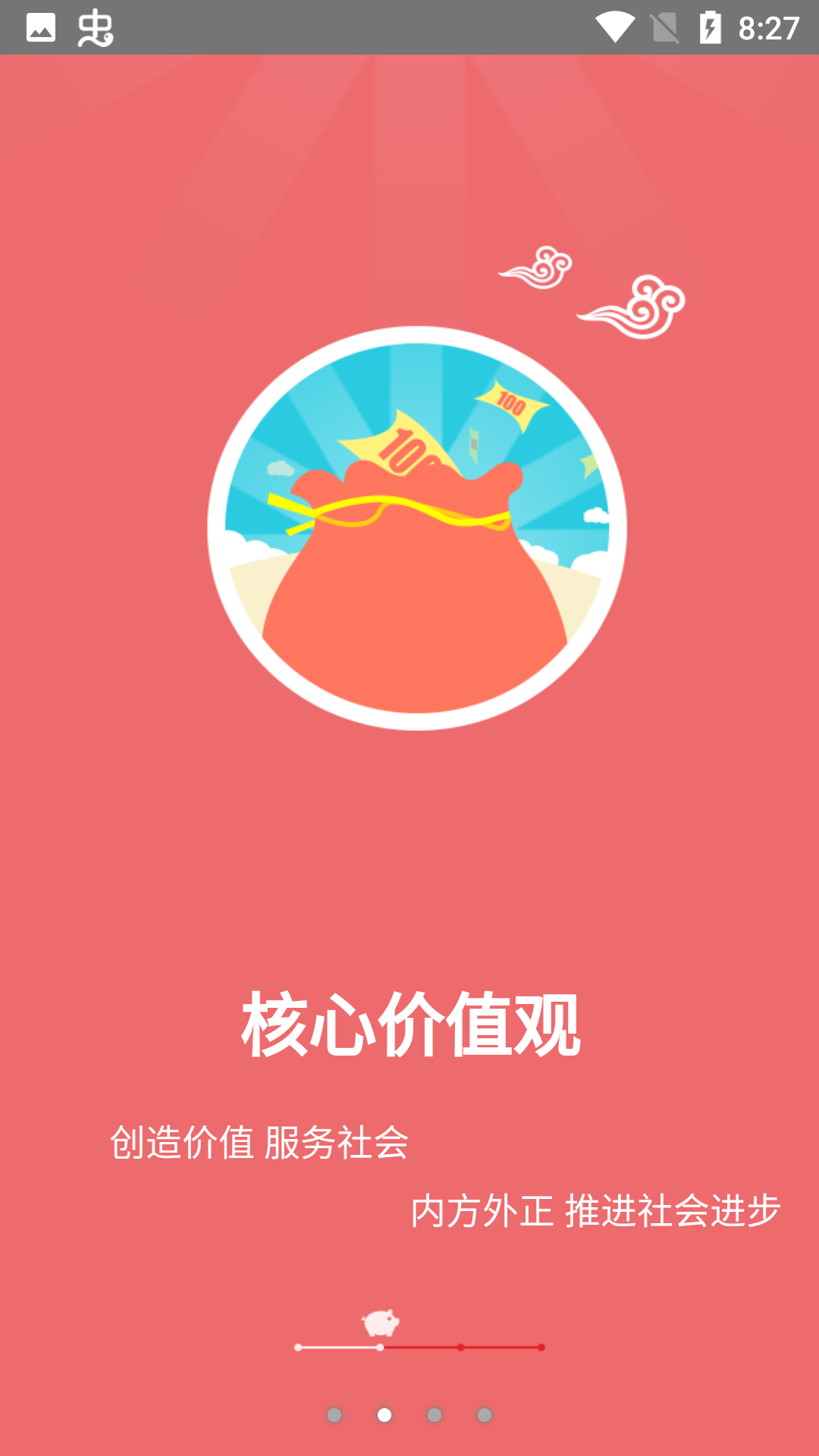Jump to the fourth page indicator dot
This screenshot has width=819, height=1456.
[x=485, y=1415]
